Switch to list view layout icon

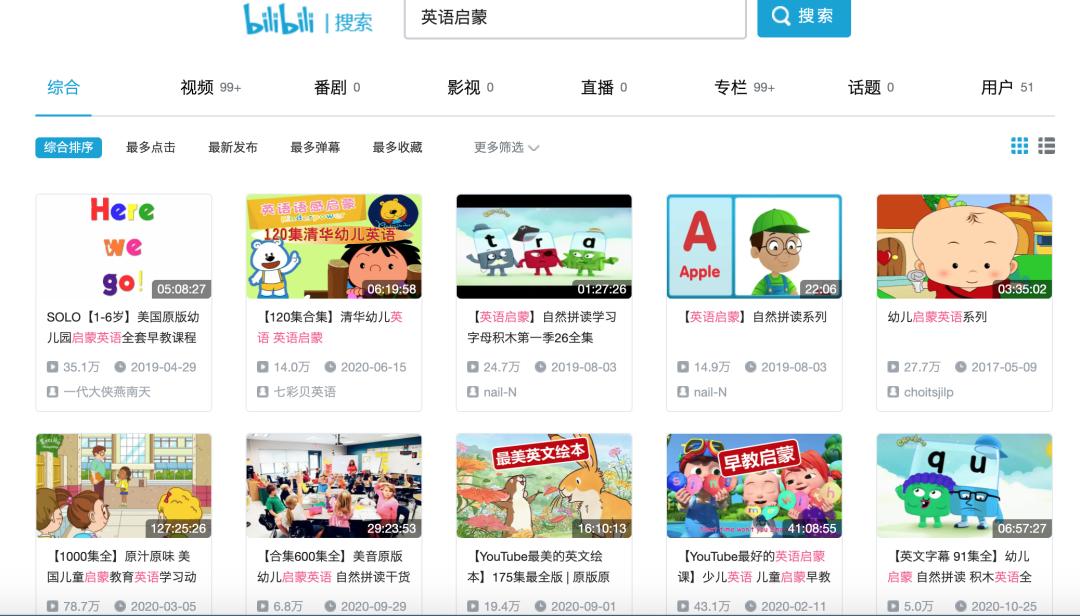tap(1046, 146)
